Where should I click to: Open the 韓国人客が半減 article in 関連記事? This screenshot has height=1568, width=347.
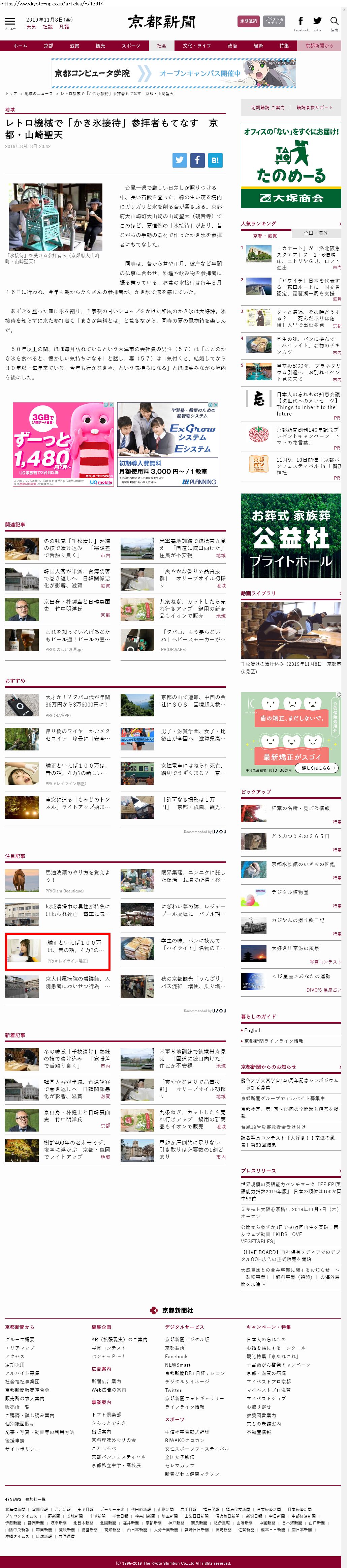76,578
